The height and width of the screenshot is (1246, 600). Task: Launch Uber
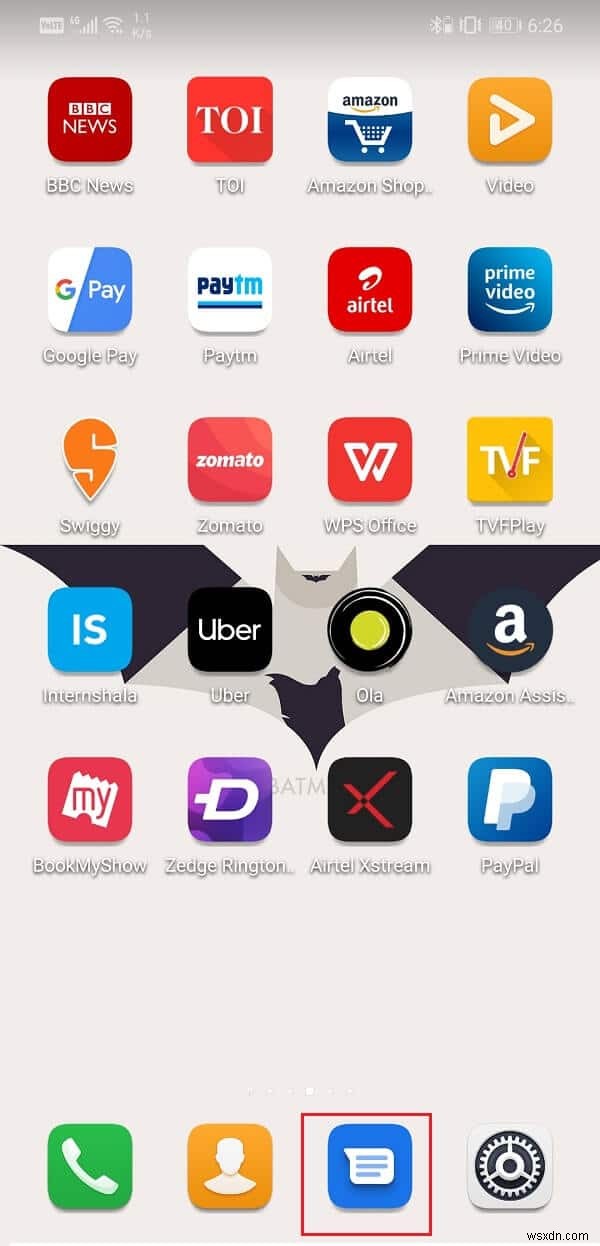pos(230,630)
